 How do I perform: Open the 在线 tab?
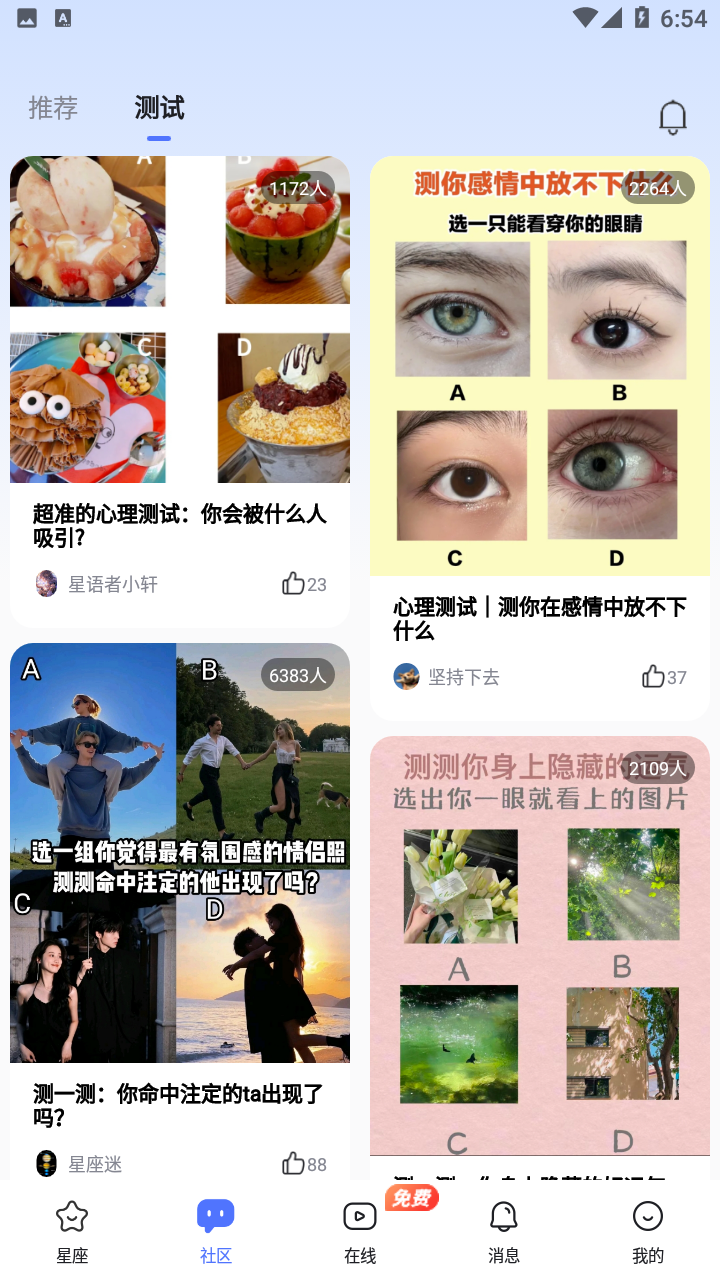click(360, 1231)
